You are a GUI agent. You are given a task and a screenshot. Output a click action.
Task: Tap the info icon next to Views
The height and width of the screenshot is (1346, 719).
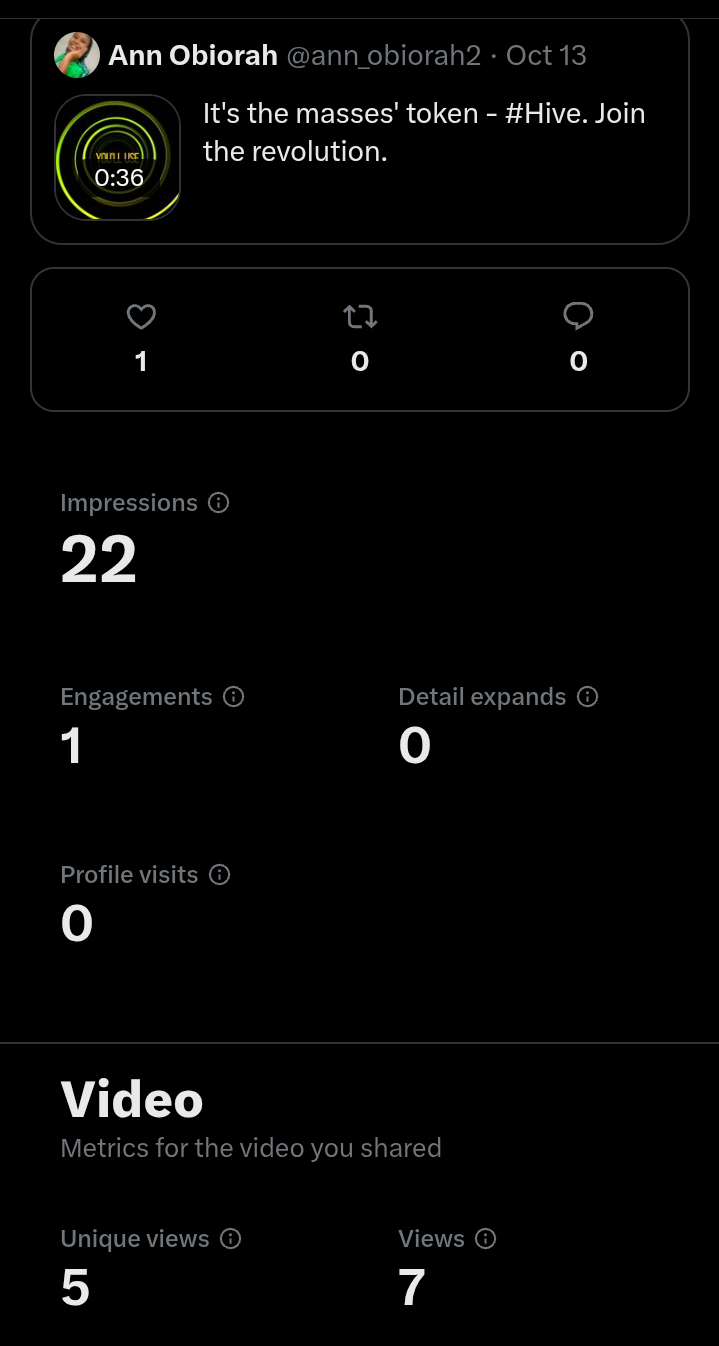(x=486, y=1239)
